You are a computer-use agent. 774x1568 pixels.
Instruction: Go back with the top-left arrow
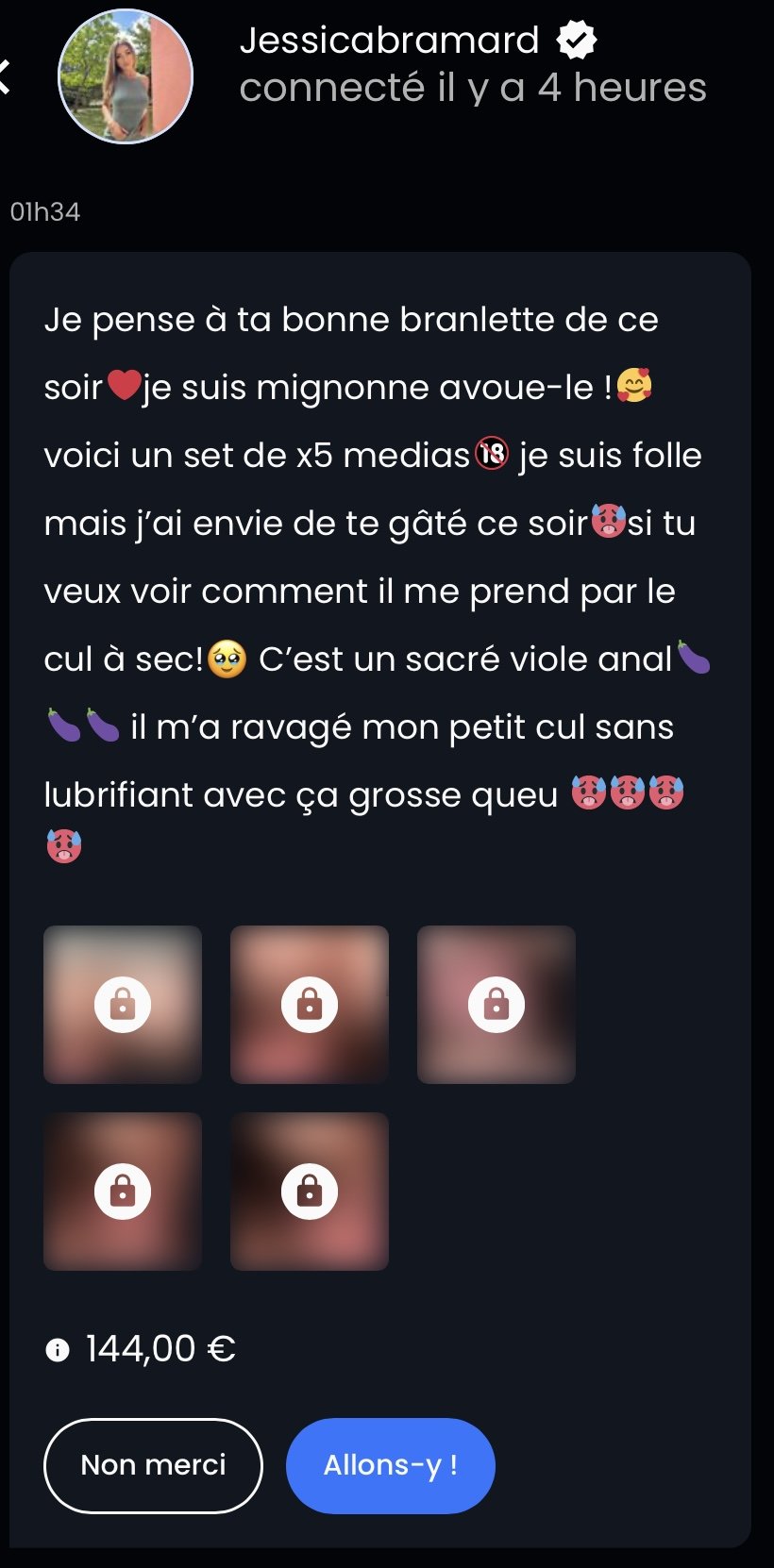pos(6,77)
